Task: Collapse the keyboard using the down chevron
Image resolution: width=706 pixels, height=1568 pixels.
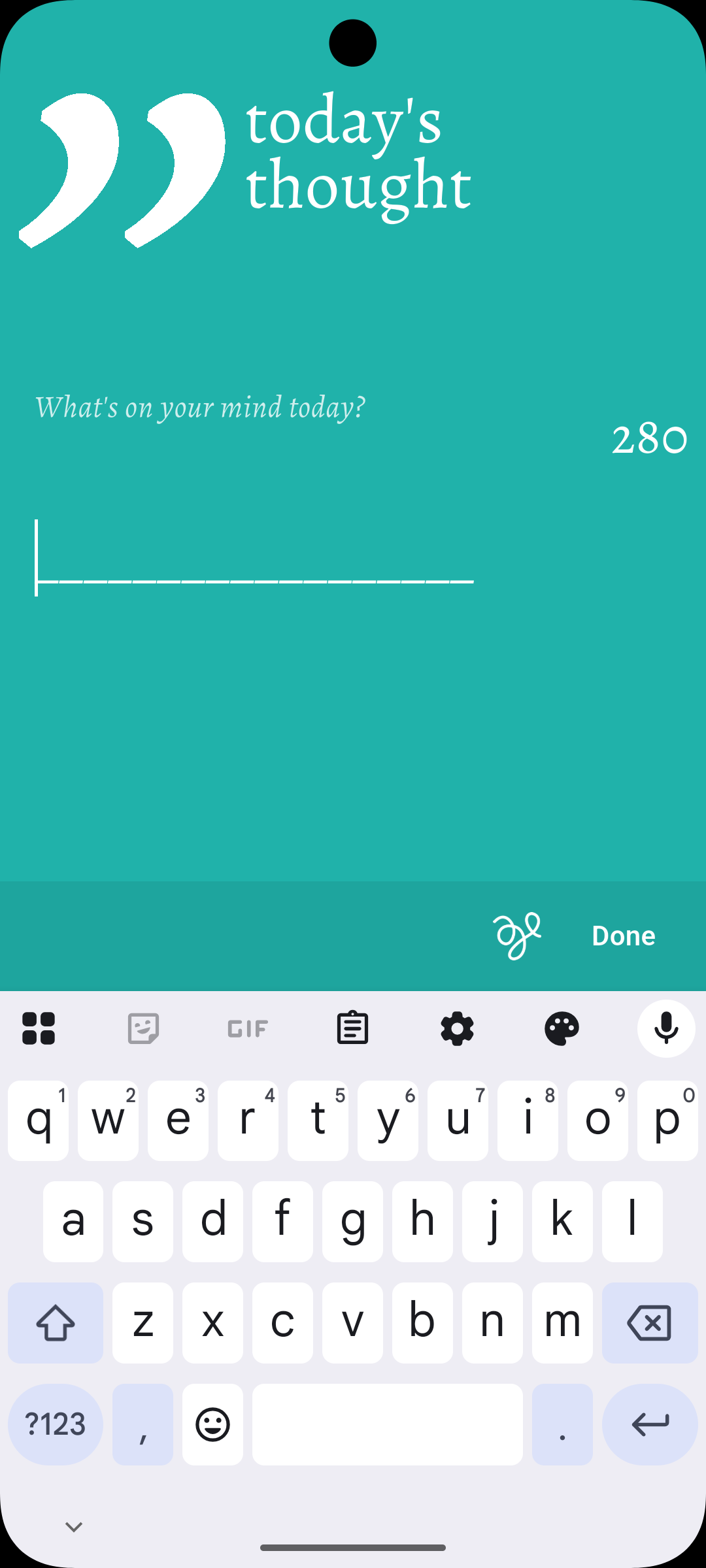Action: pos(73,1526)
